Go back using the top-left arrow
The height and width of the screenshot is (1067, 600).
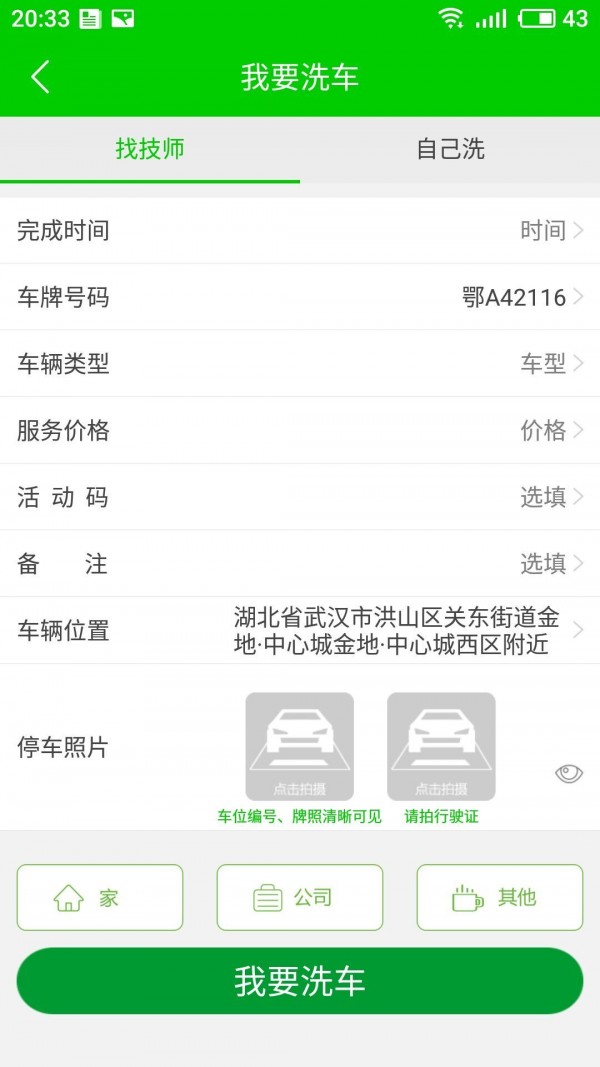(40, 77)
